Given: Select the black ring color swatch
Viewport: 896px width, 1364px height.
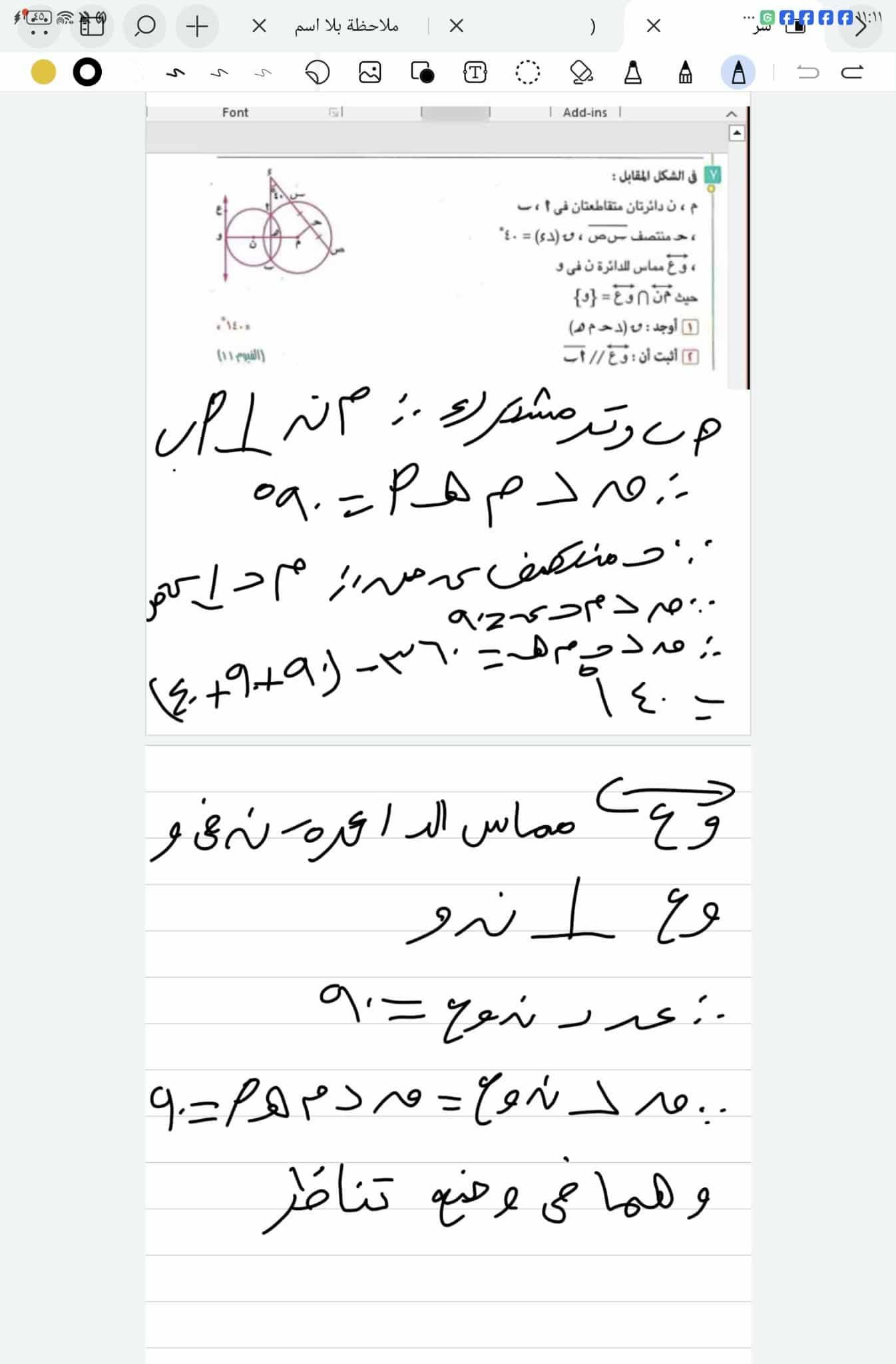Looking at the screenshot, I should click(87, 72).
